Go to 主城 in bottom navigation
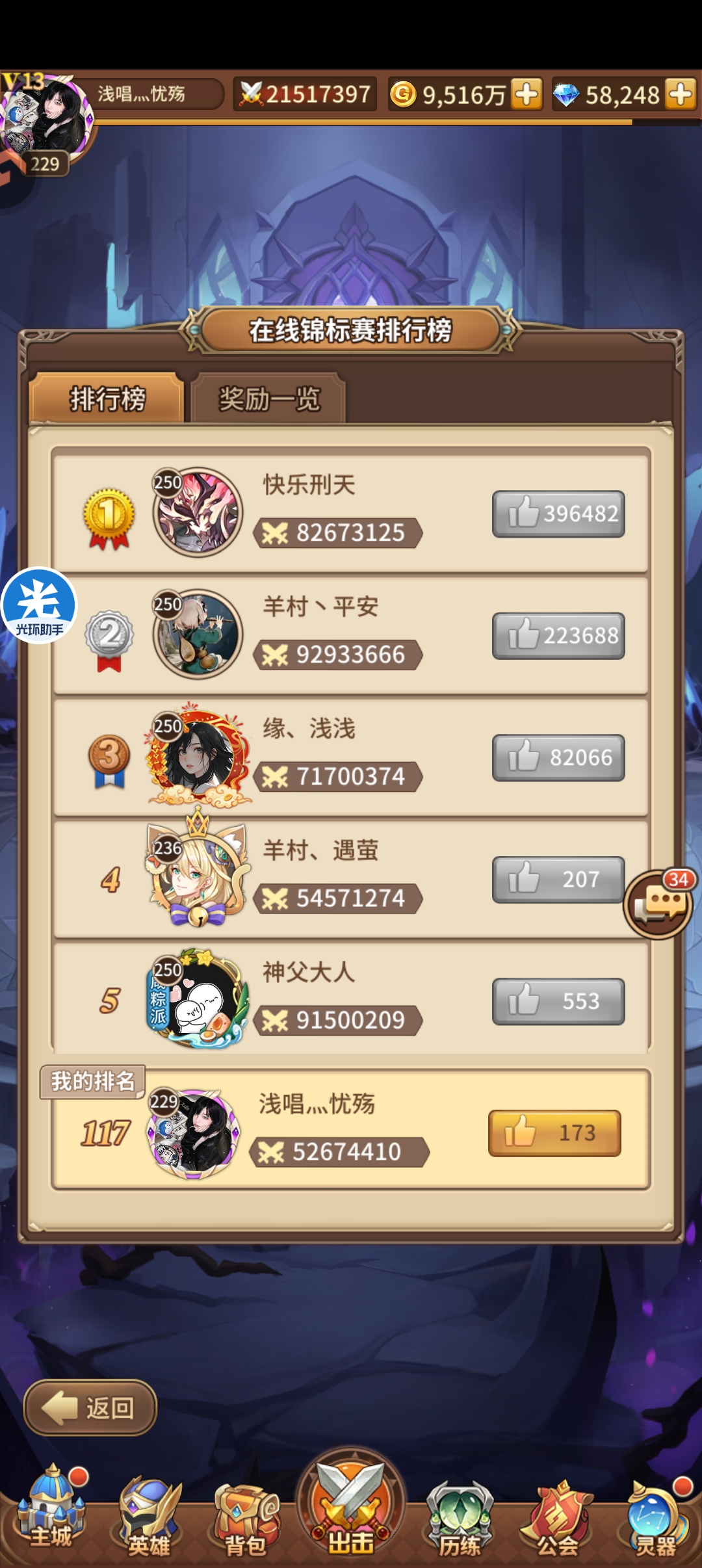This screenshot has height=1568, width=702. tap(51, 1508)
